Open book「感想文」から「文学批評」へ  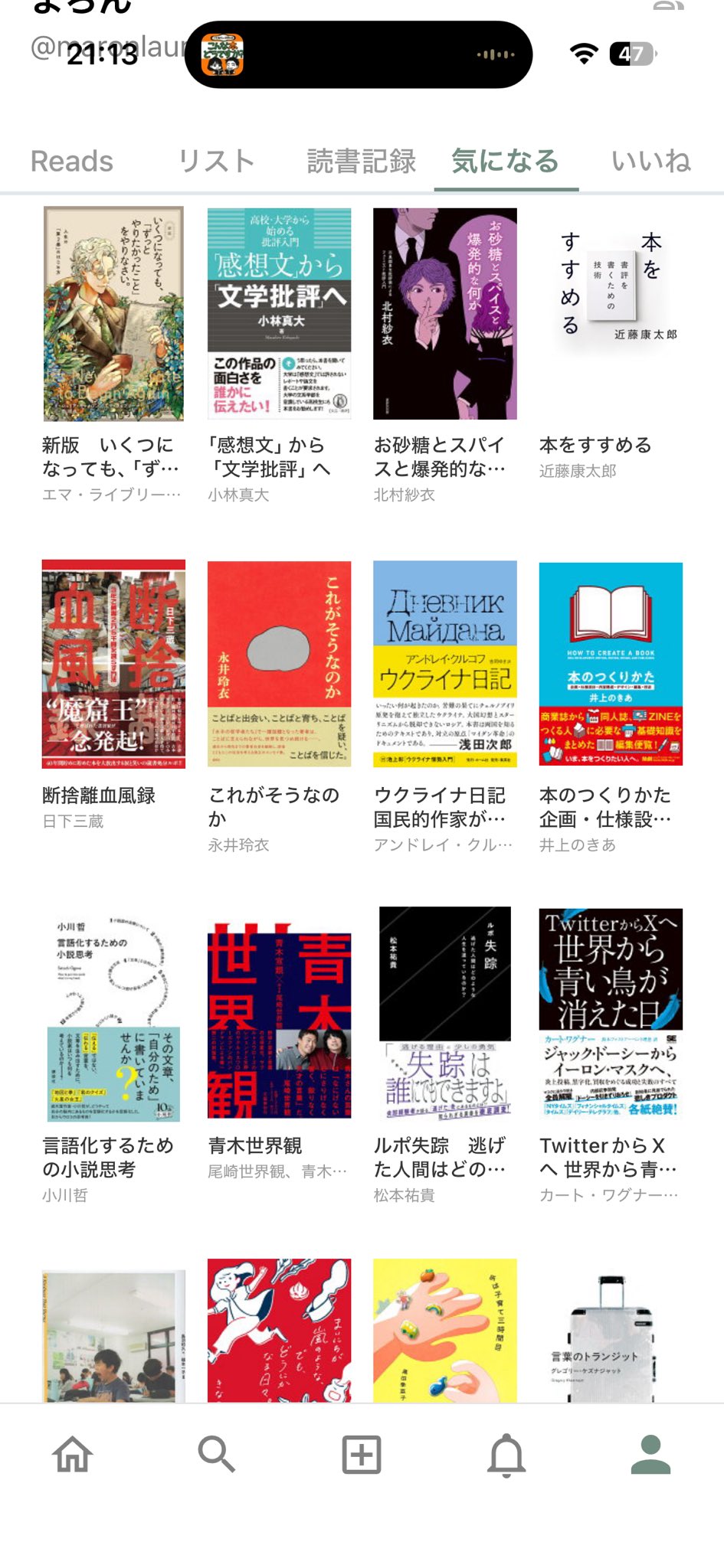[x=279, y=314]
